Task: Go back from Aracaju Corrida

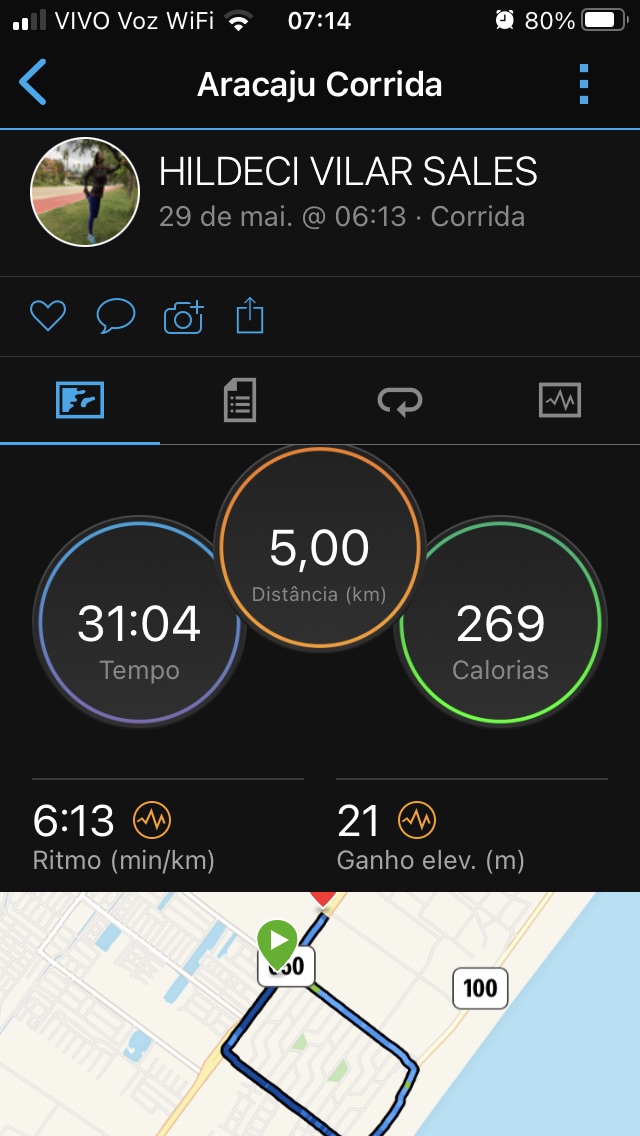Action: [x=33, y=83]
